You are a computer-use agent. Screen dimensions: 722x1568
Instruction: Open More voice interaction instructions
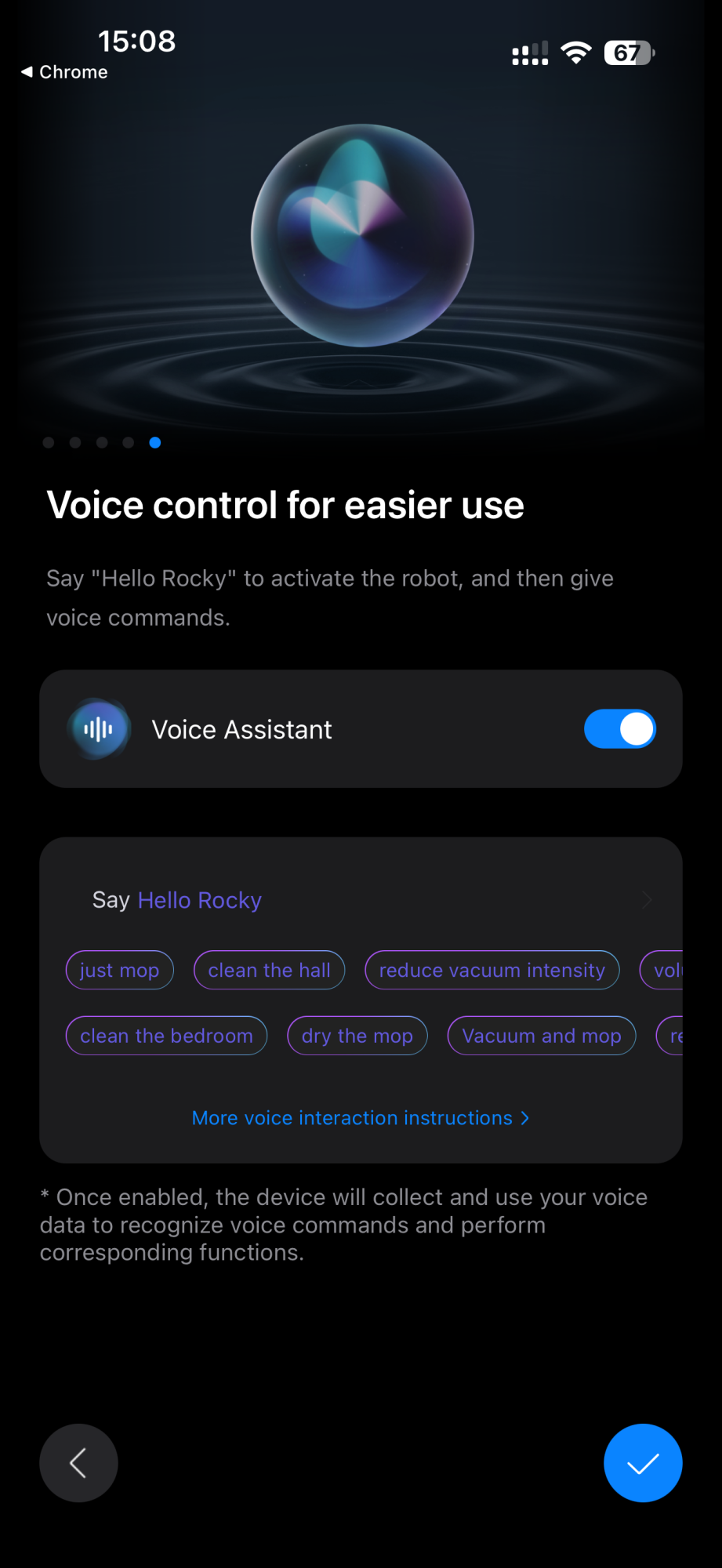(361, 1118)
